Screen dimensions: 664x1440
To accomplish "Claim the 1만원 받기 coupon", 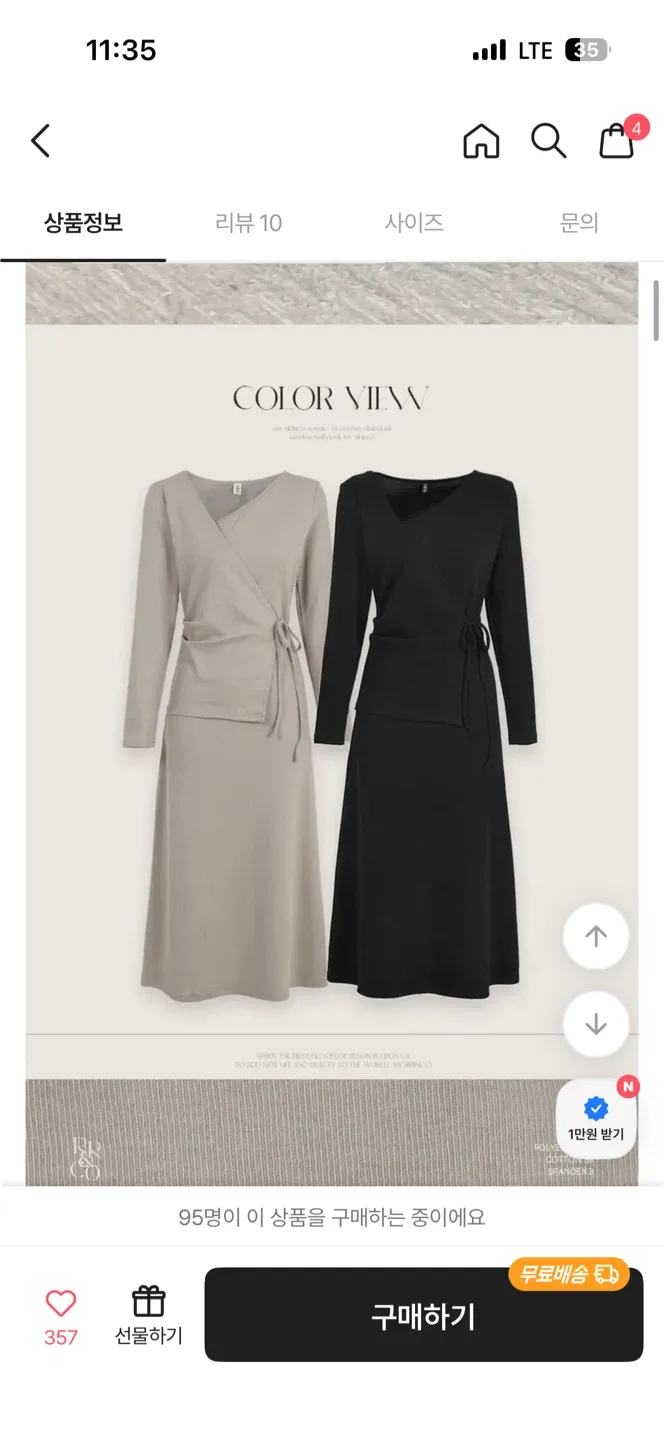I will (x=596, y=1118).
